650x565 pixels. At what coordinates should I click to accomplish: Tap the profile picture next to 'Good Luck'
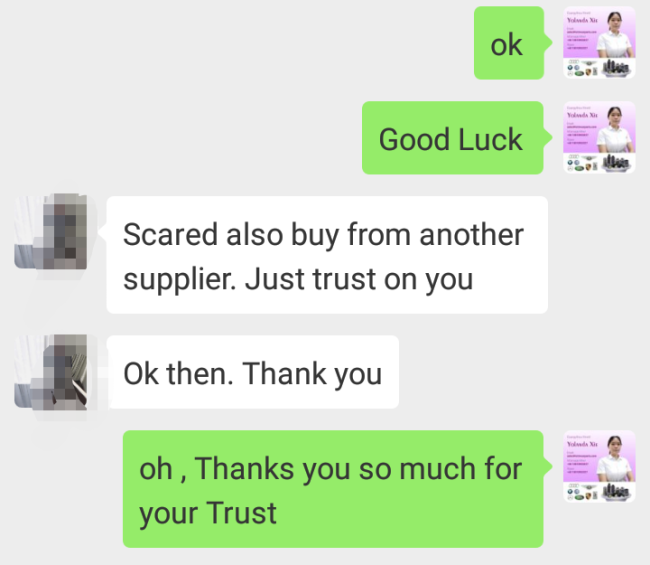[599, 138]
